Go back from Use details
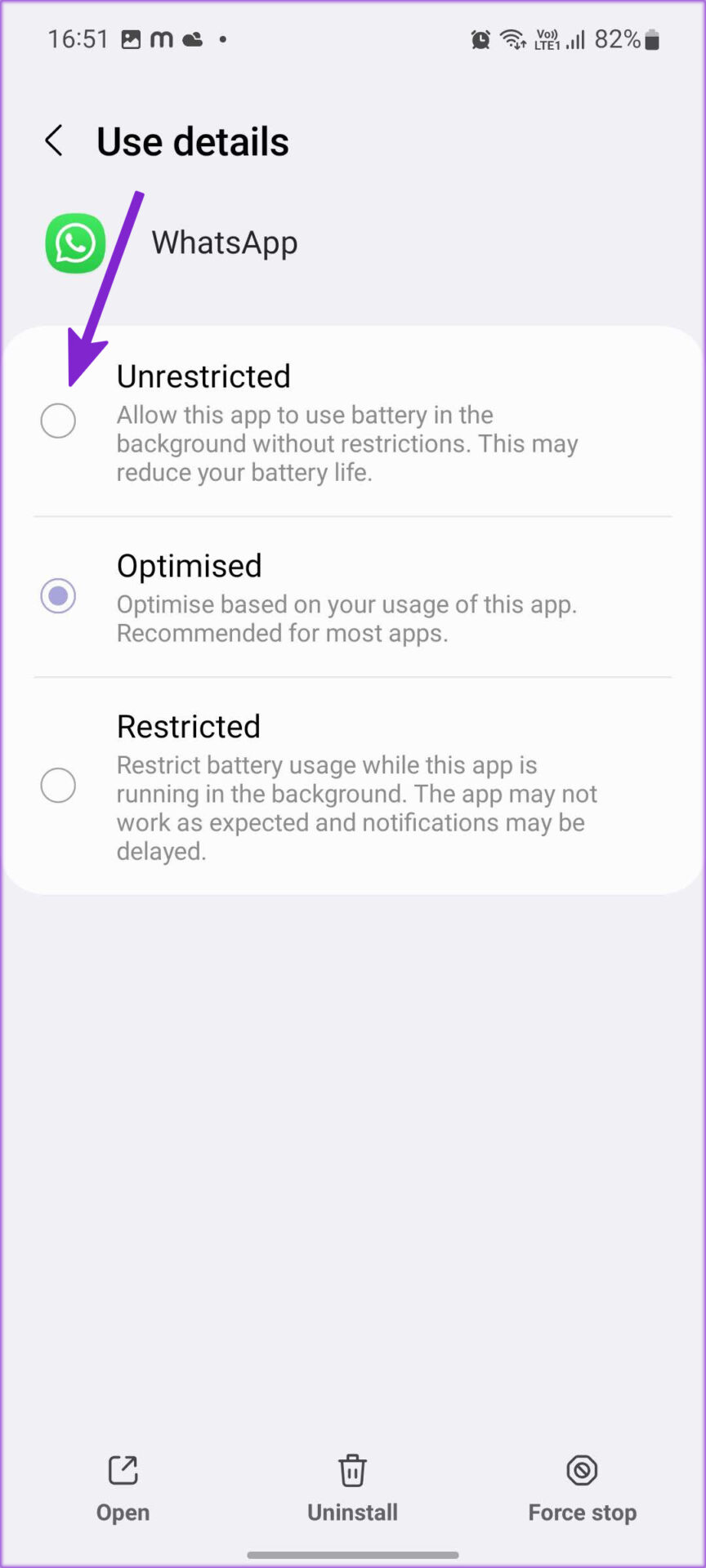Viewport: 706px width, 1568px height. (54, 141)
